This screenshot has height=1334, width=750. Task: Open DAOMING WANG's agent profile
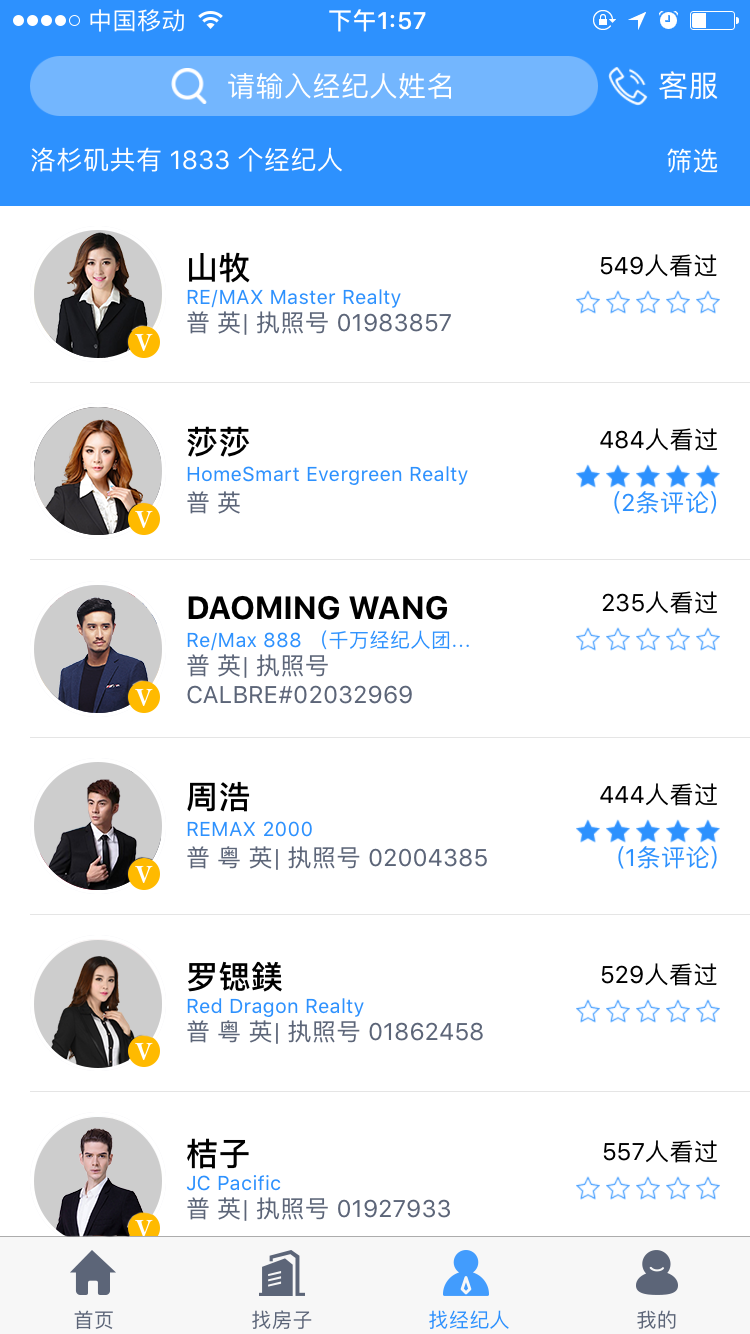375,649
